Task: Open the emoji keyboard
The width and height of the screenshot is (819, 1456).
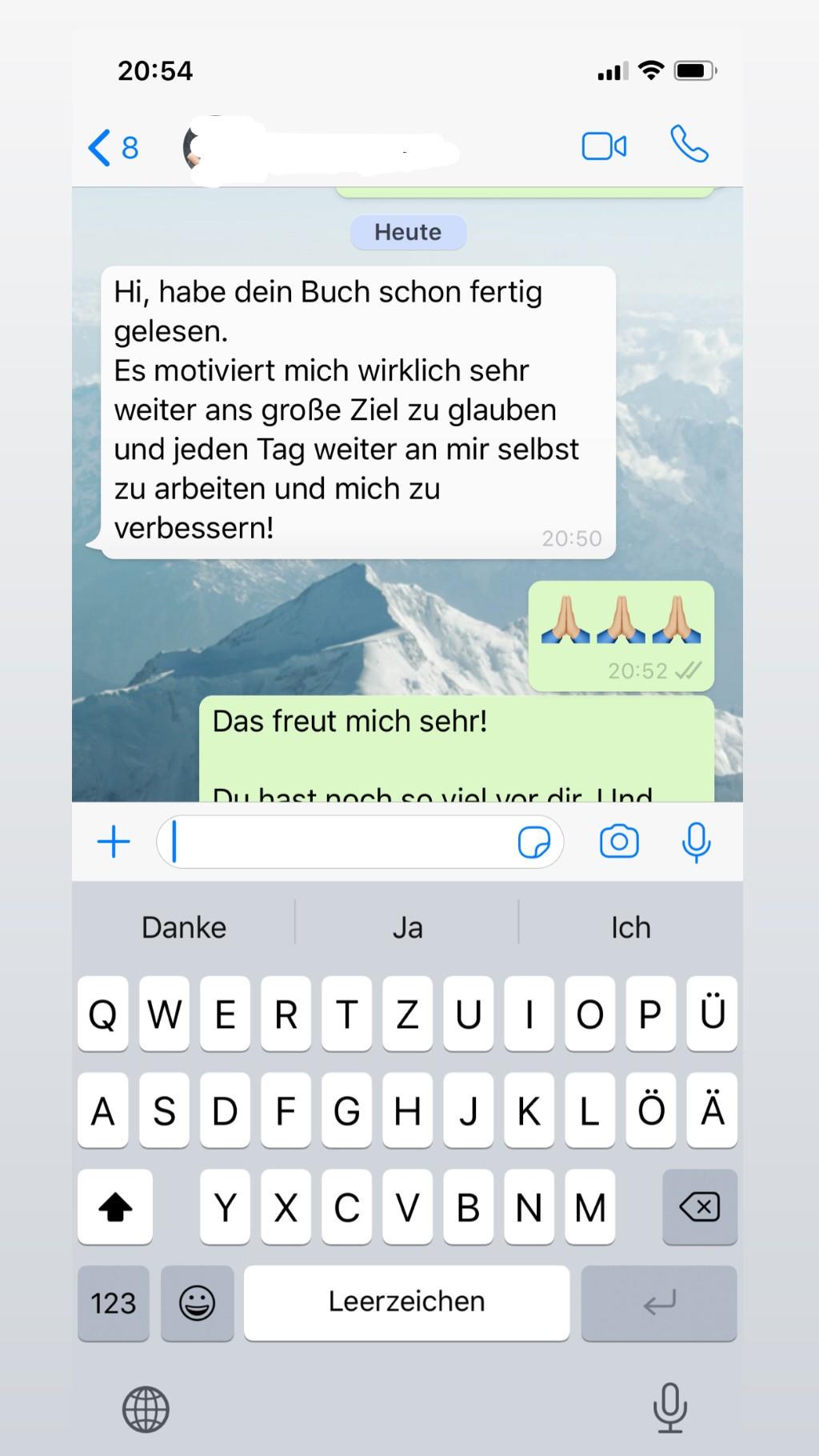Action: [x=197, y=1302]
